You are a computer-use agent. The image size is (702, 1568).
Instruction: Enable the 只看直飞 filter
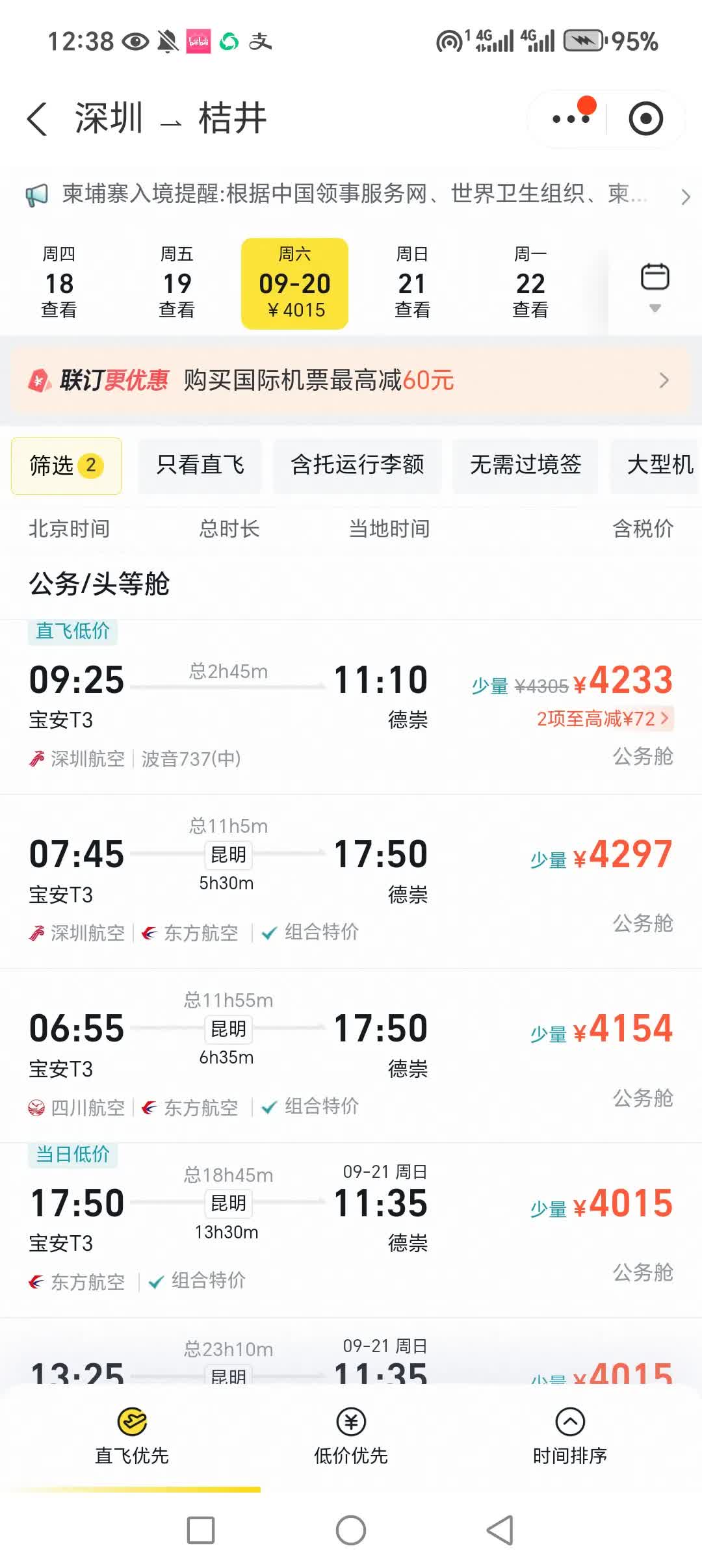pos(198,465)
